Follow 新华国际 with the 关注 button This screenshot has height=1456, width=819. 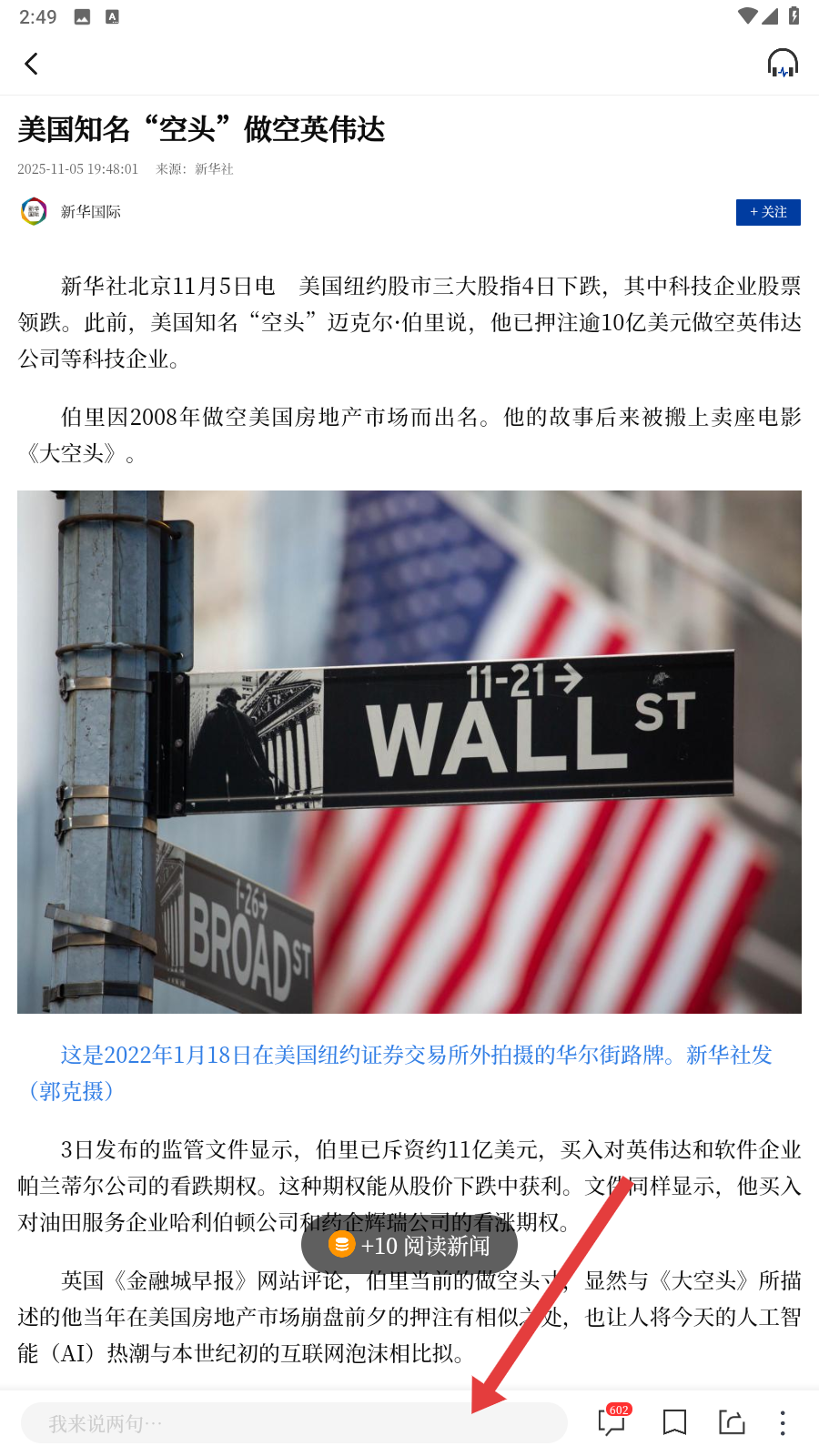tap(767, 212)
